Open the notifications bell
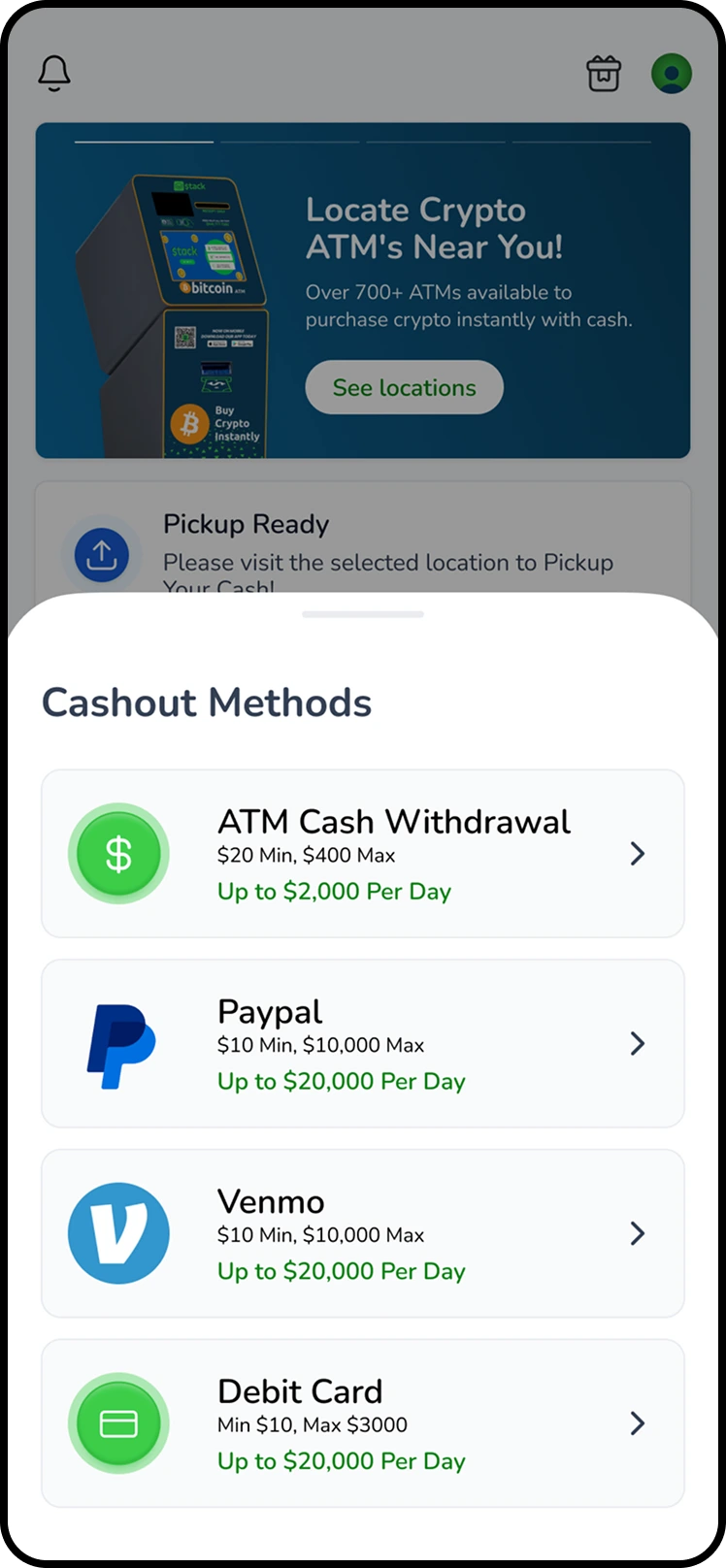The width and height of the screenshot is (726, 1568). click(x=54, y=73)
